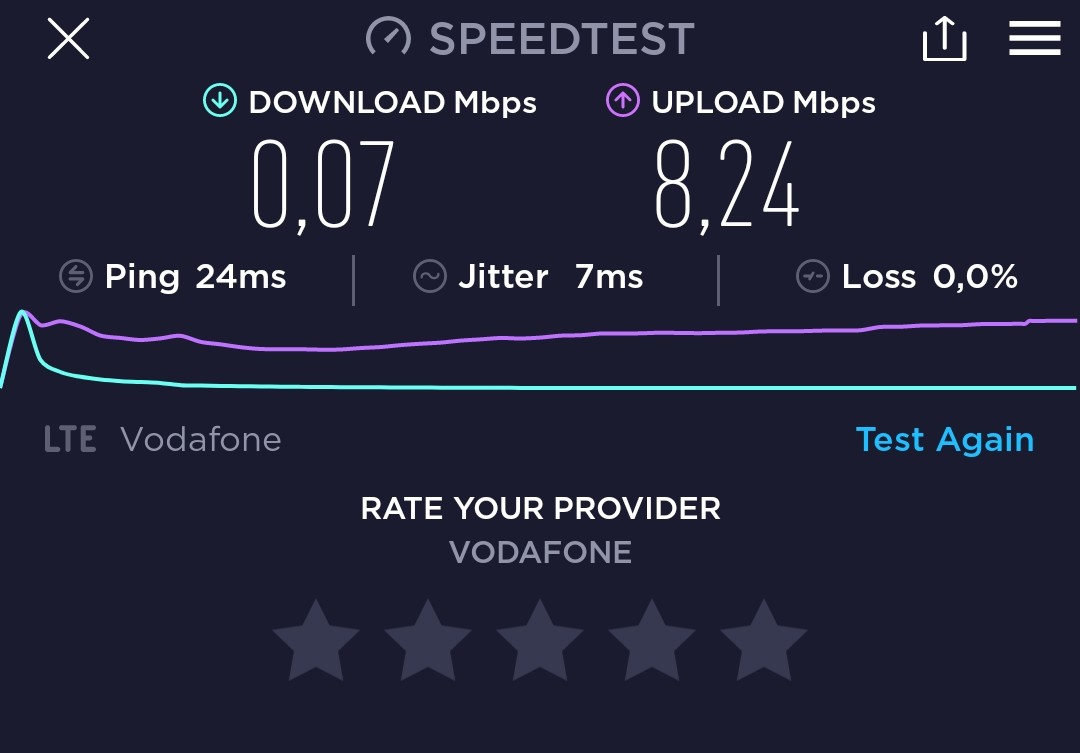Rate Vodafone four stars
The image size is (1080, 753).
652,641
